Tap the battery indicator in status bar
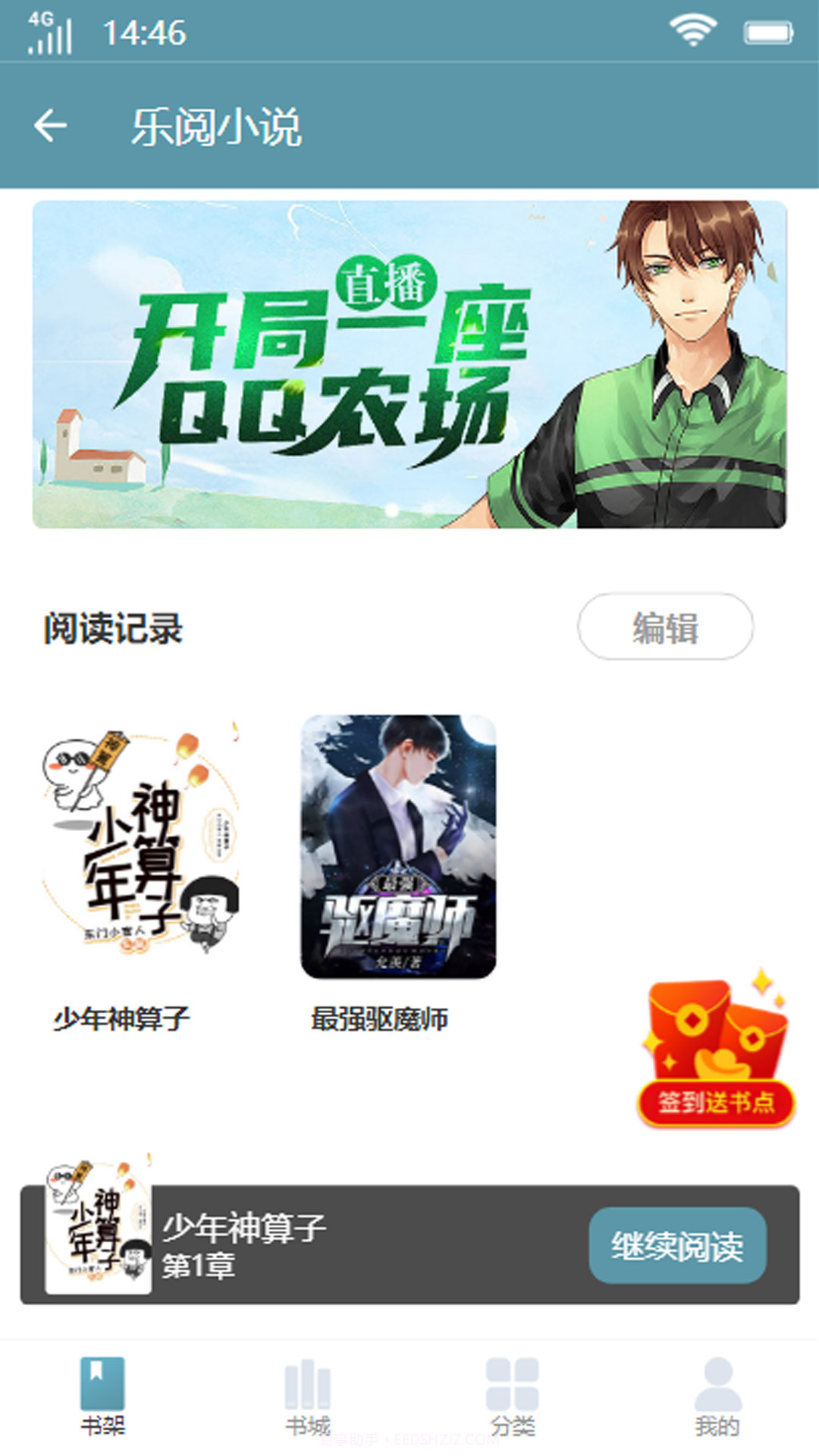This screenshot has width=819, height=1456. [766, 30]
